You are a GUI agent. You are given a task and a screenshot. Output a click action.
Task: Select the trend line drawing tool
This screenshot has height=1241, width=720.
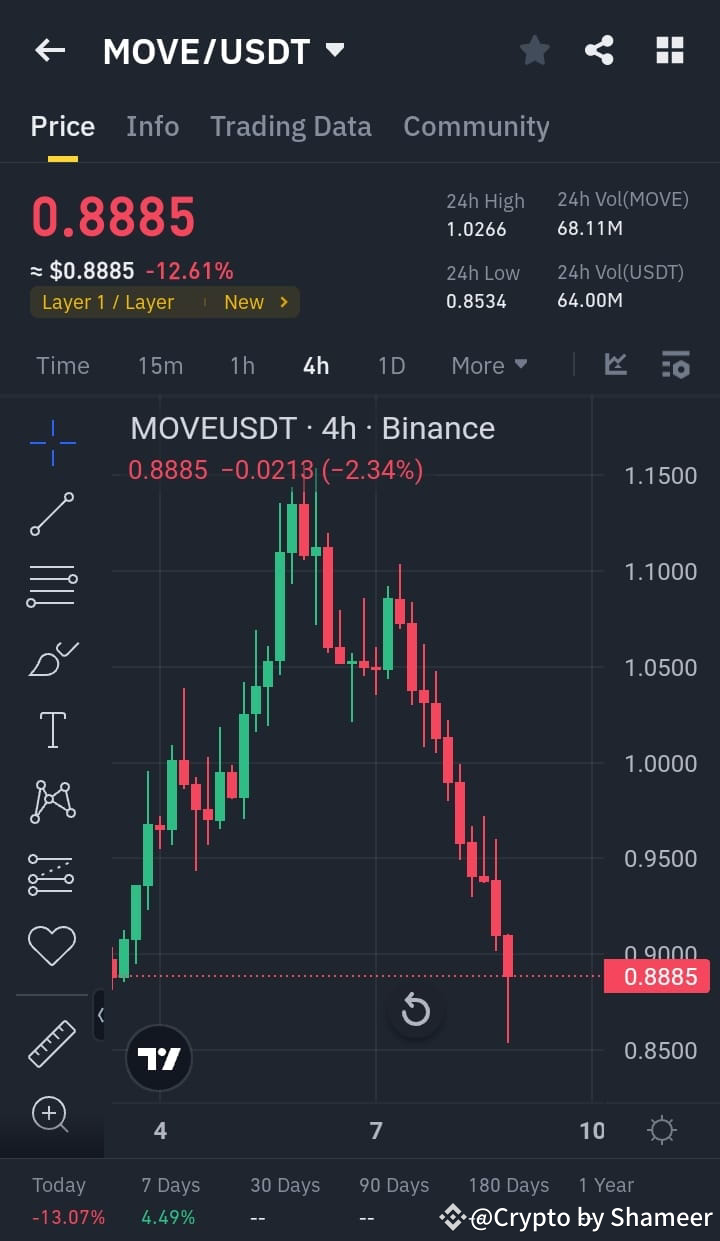[52, 515]
